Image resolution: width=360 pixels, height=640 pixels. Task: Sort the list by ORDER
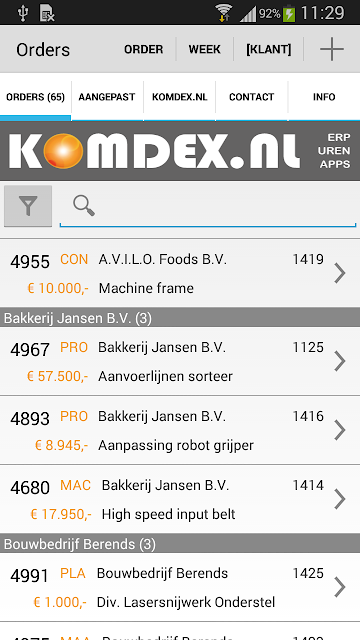(x=144, y=49)
